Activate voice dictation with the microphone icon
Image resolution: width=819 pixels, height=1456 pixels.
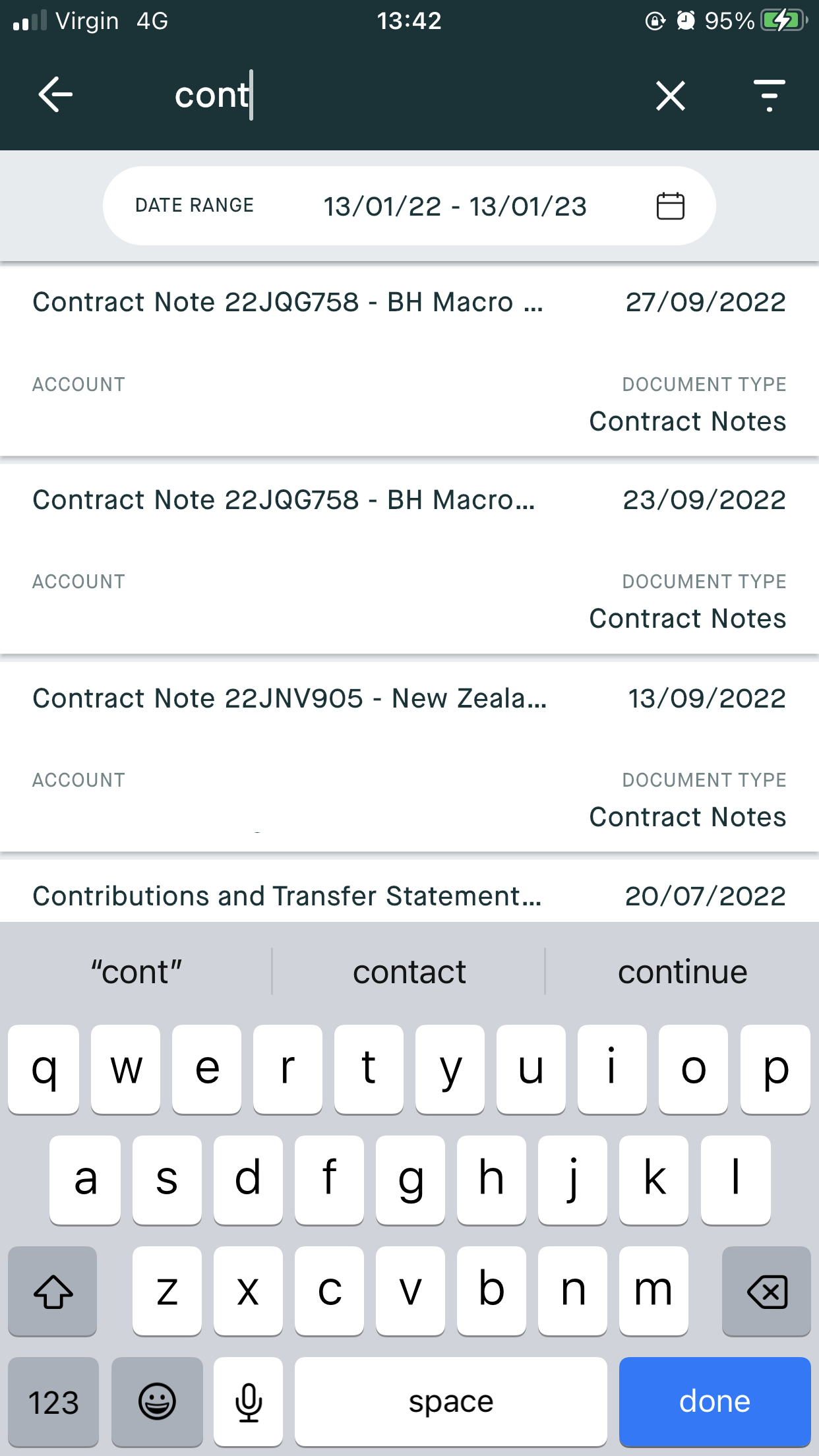pyautogui.click(x=248, y=1402)
